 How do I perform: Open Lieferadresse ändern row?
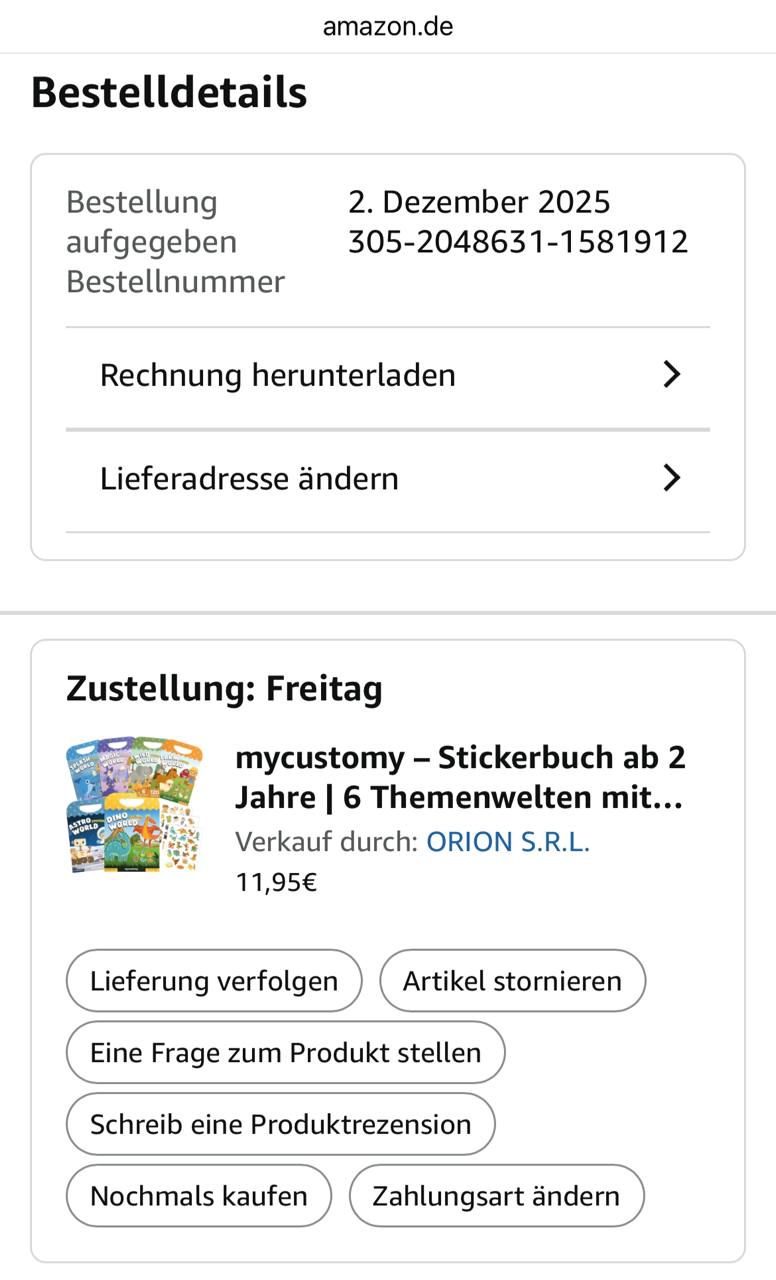(x=388, y=479)
